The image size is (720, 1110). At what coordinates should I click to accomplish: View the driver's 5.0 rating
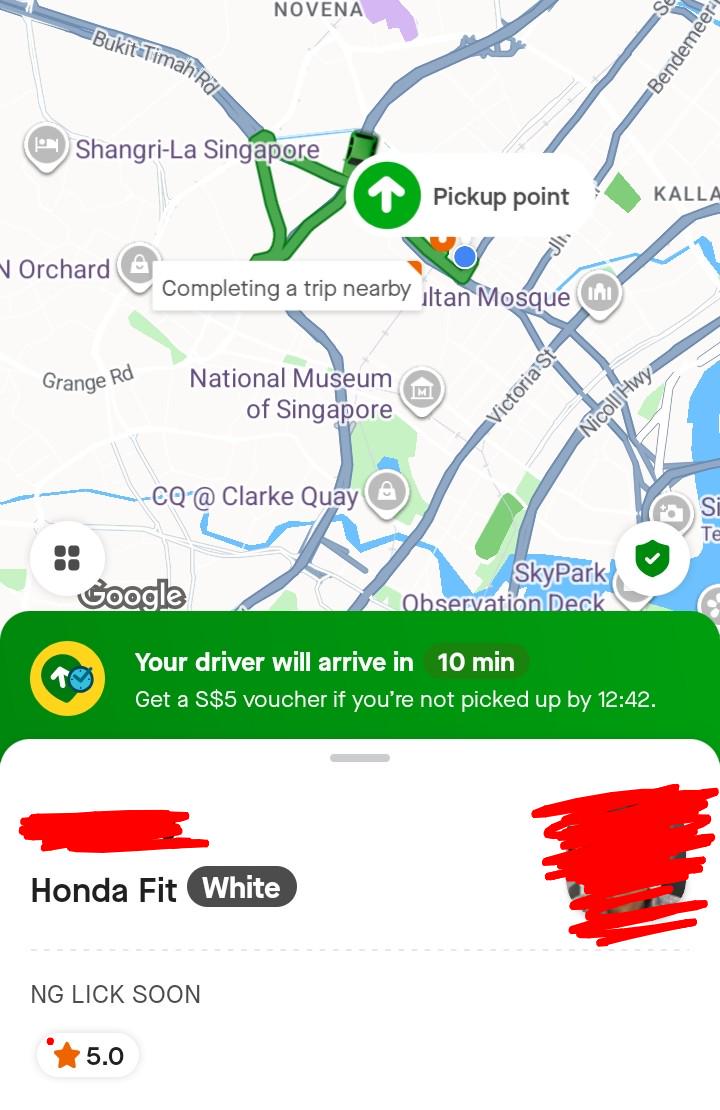[88, 1055]
